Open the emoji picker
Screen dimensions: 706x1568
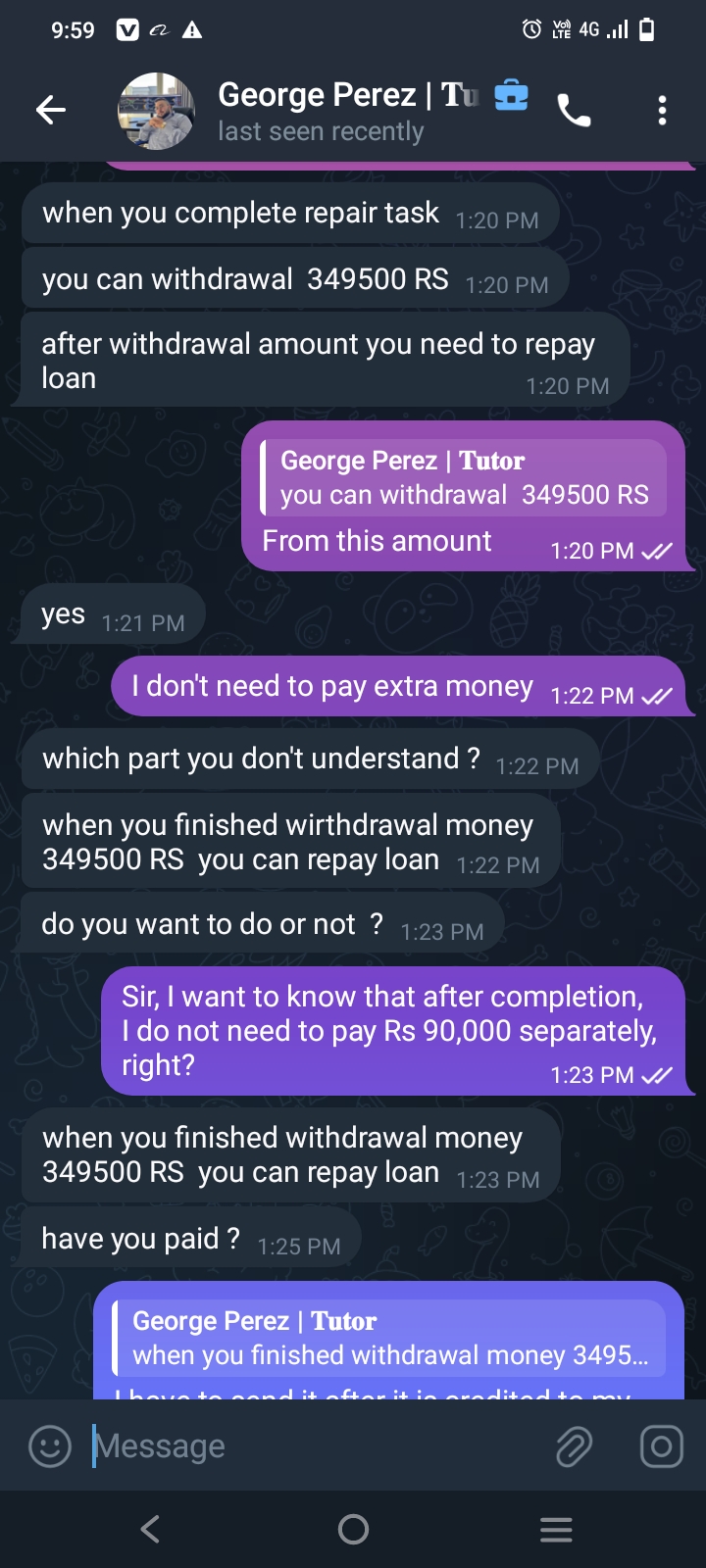coord(50,1445)
